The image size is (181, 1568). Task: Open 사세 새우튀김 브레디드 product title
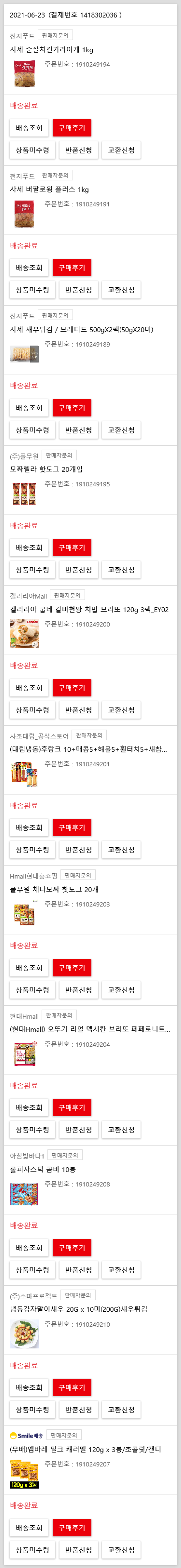click(x=82, y=329)
